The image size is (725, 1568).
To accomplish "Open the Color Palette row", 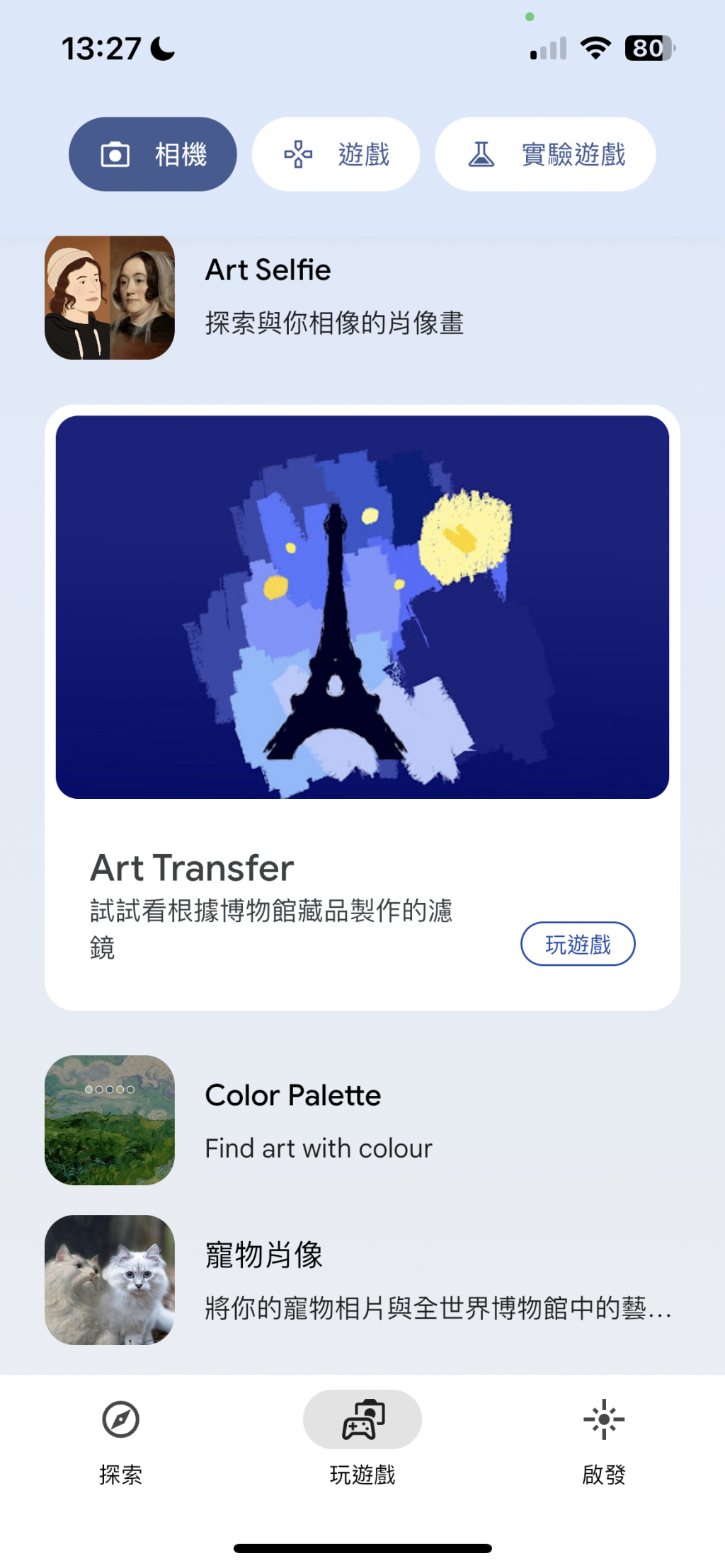I will coord(319,1120).
